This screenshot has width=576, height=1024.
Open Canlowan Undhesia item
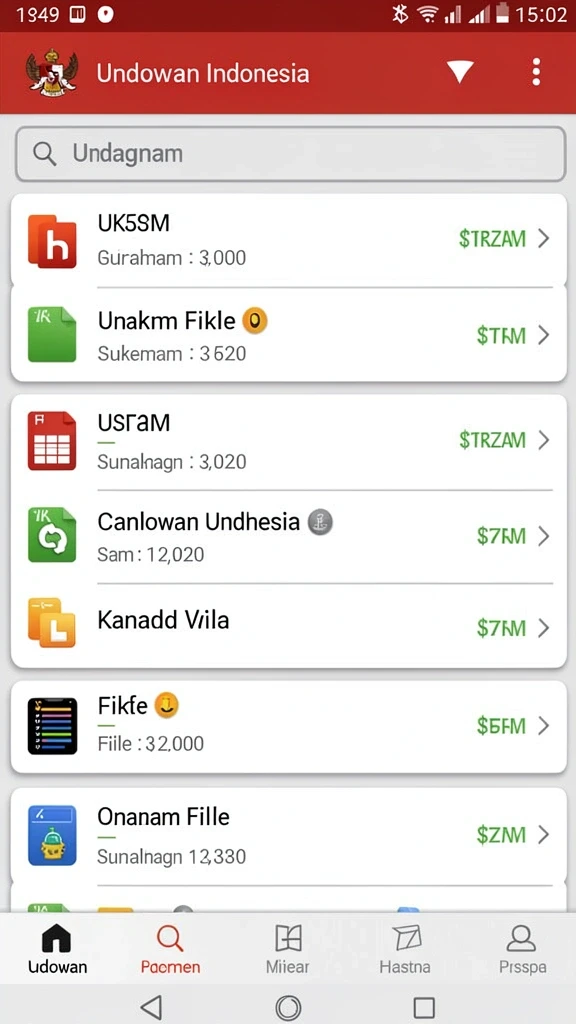coord(289,536)
